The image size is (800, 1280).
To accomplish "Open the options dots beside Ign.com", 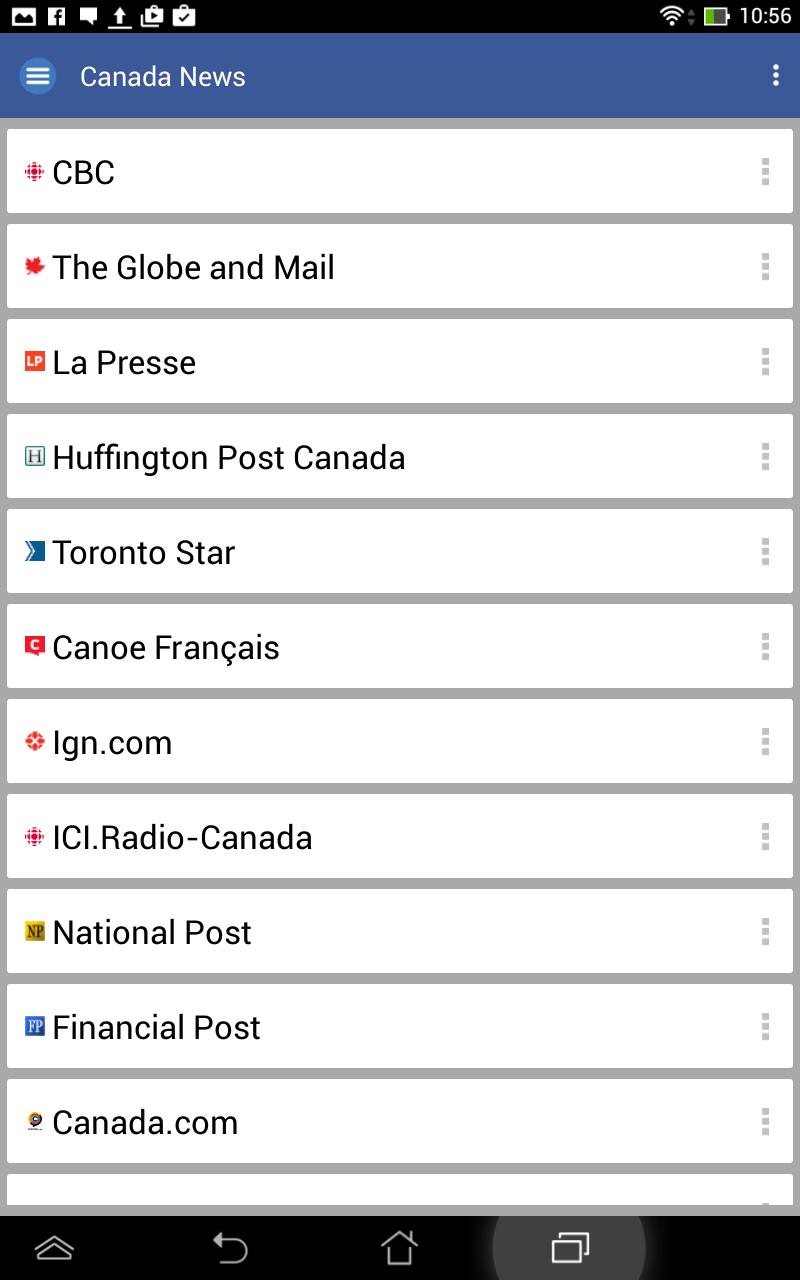I will 765,741.
